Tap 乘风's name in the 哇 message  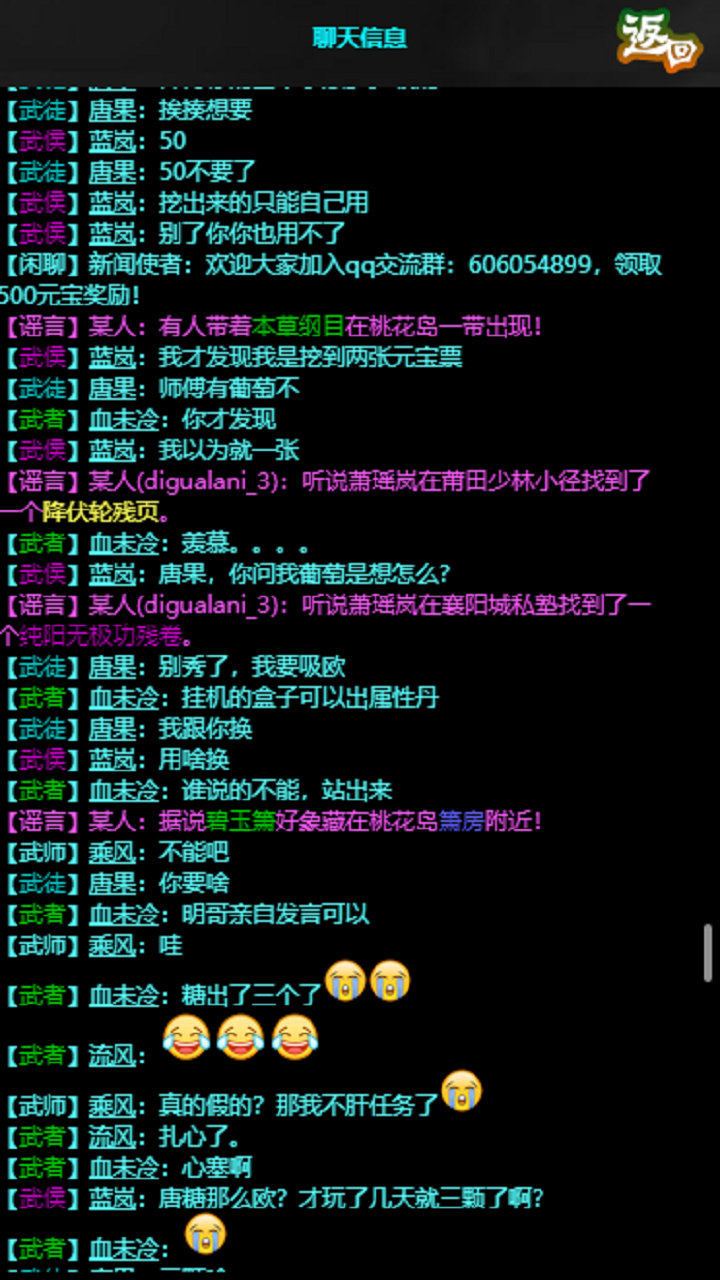(x=111, y=945)
